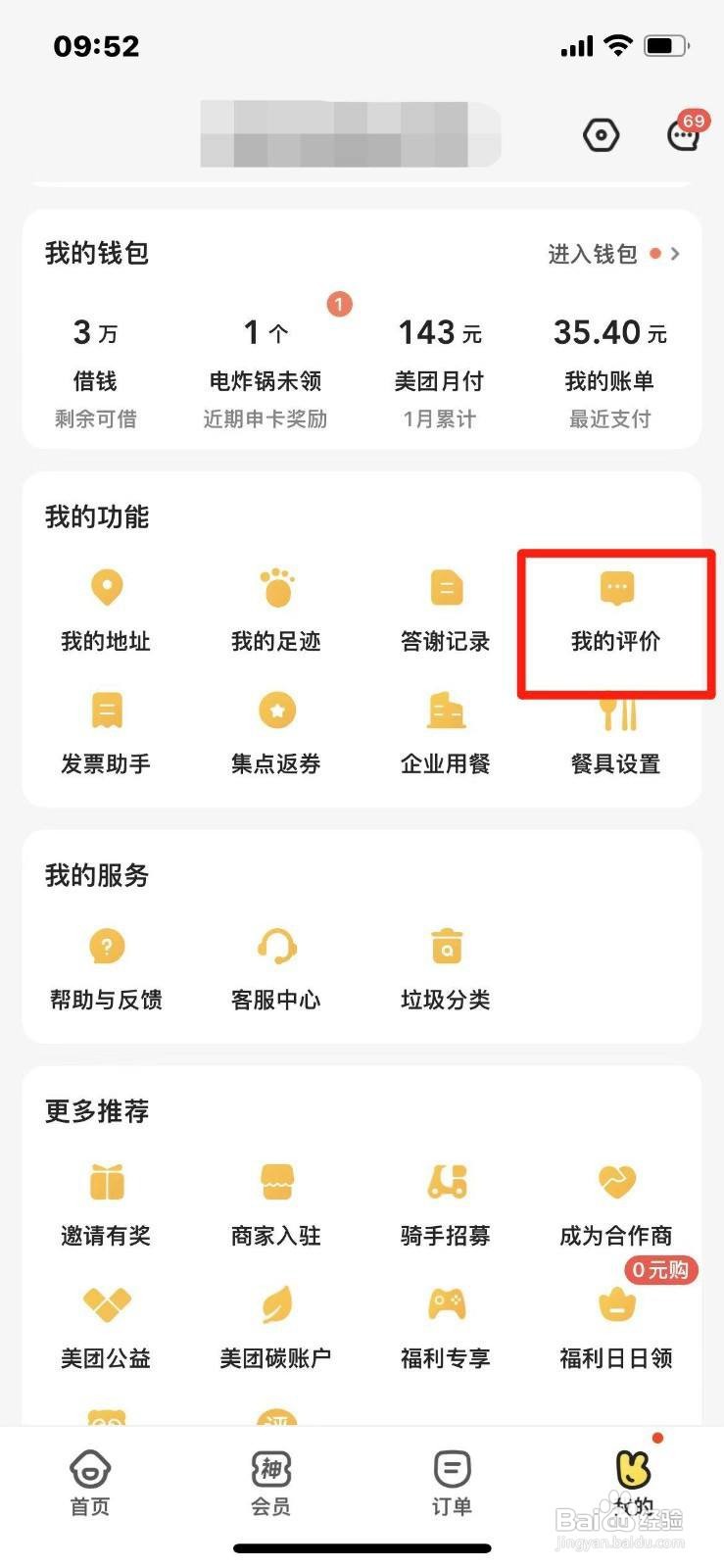Open the settings gear at top right
Screen dimensions: 724x1568
click(x=601, y=134)
